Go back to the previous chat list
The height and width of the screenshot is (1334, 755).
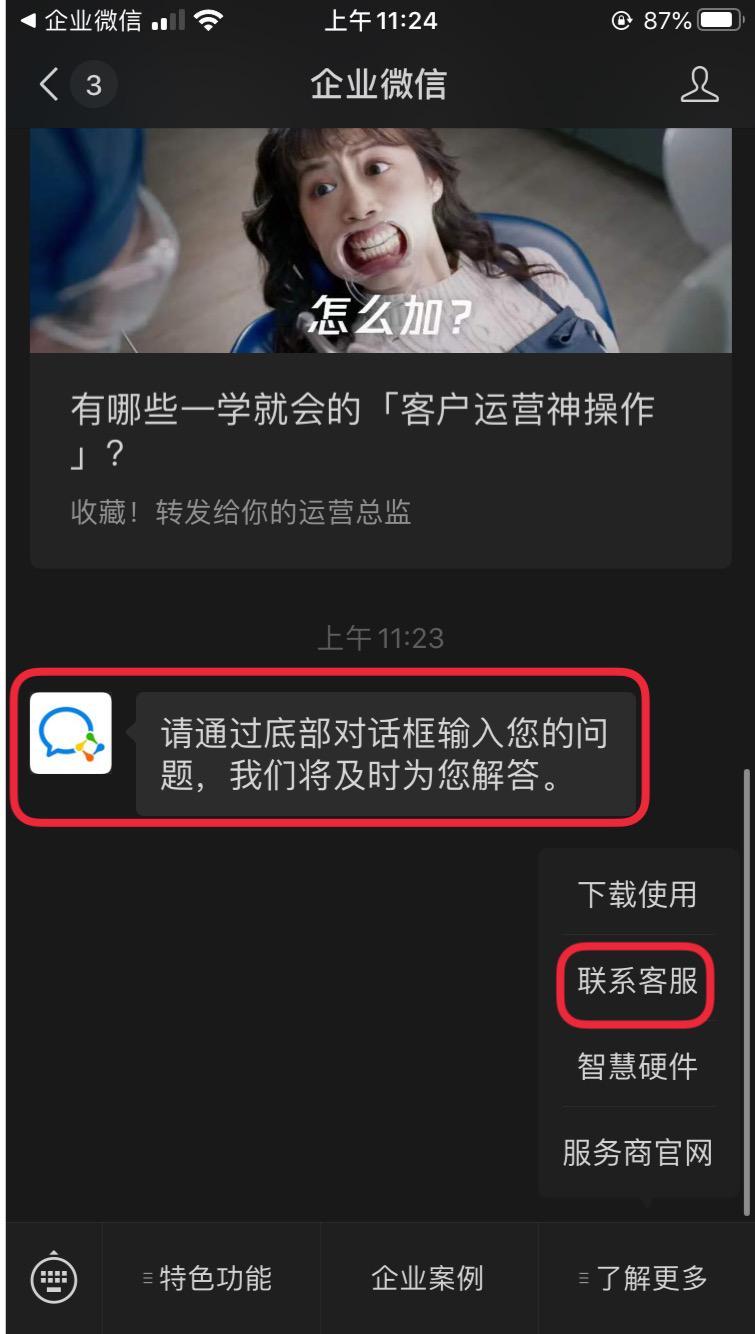tap(50, 85)
